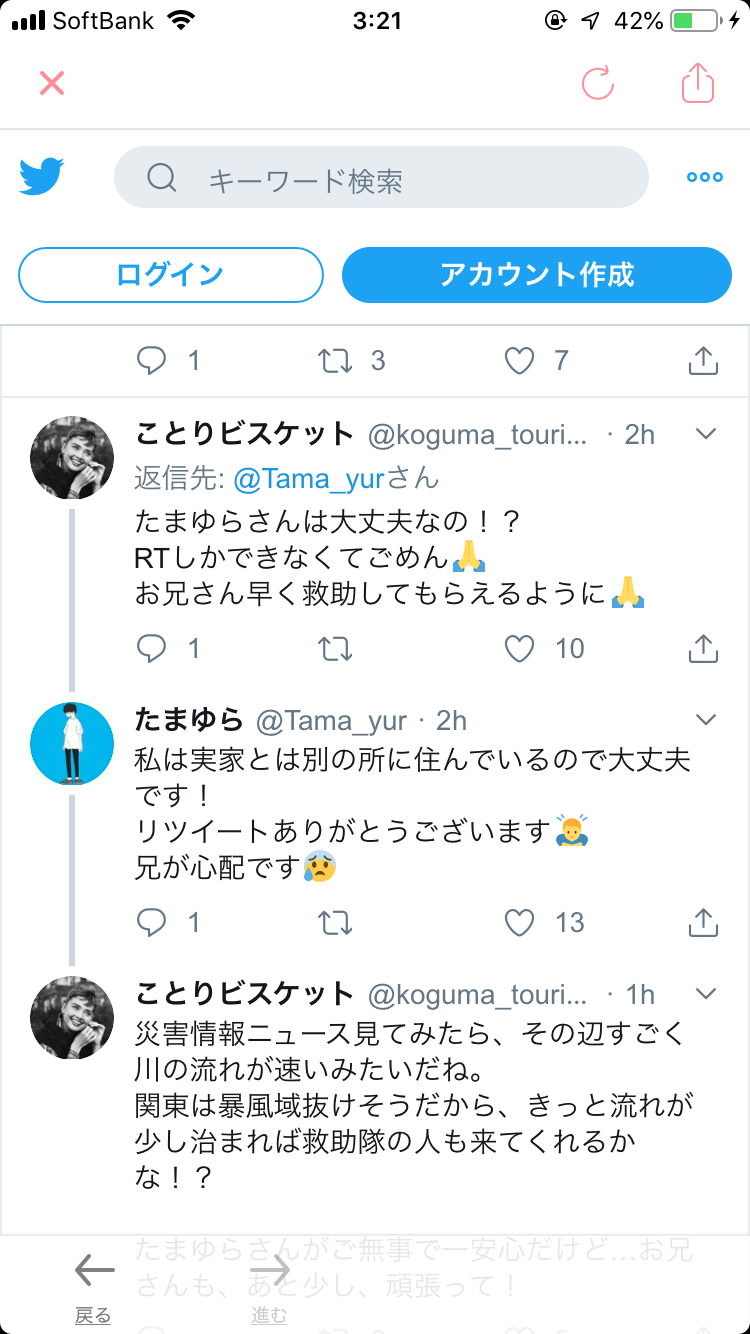Open the dropdown on the bottom tweet
This screenshot has height=1334, width=750.
[x=705, y=993]
